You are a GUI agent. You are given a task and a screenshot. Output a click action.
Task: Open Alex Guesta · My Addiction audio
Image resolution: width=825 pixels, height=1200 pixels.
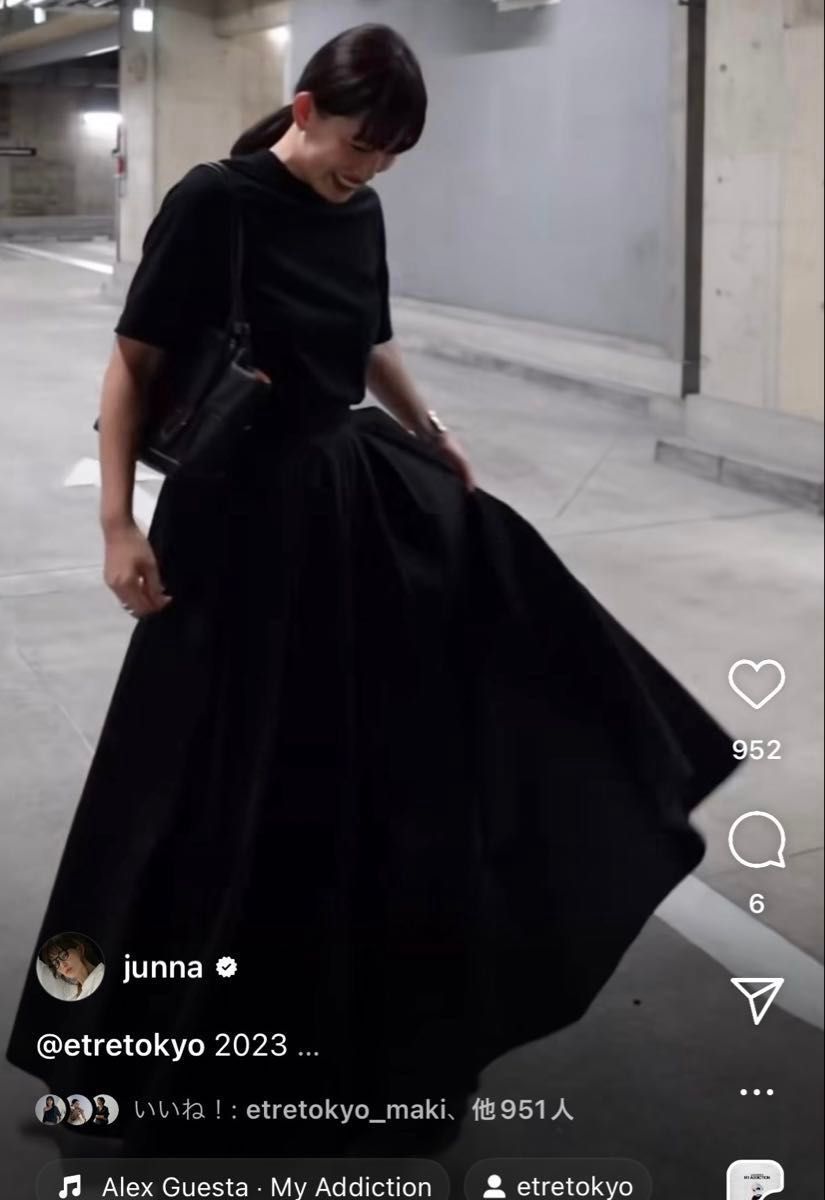coord(248,1186)
